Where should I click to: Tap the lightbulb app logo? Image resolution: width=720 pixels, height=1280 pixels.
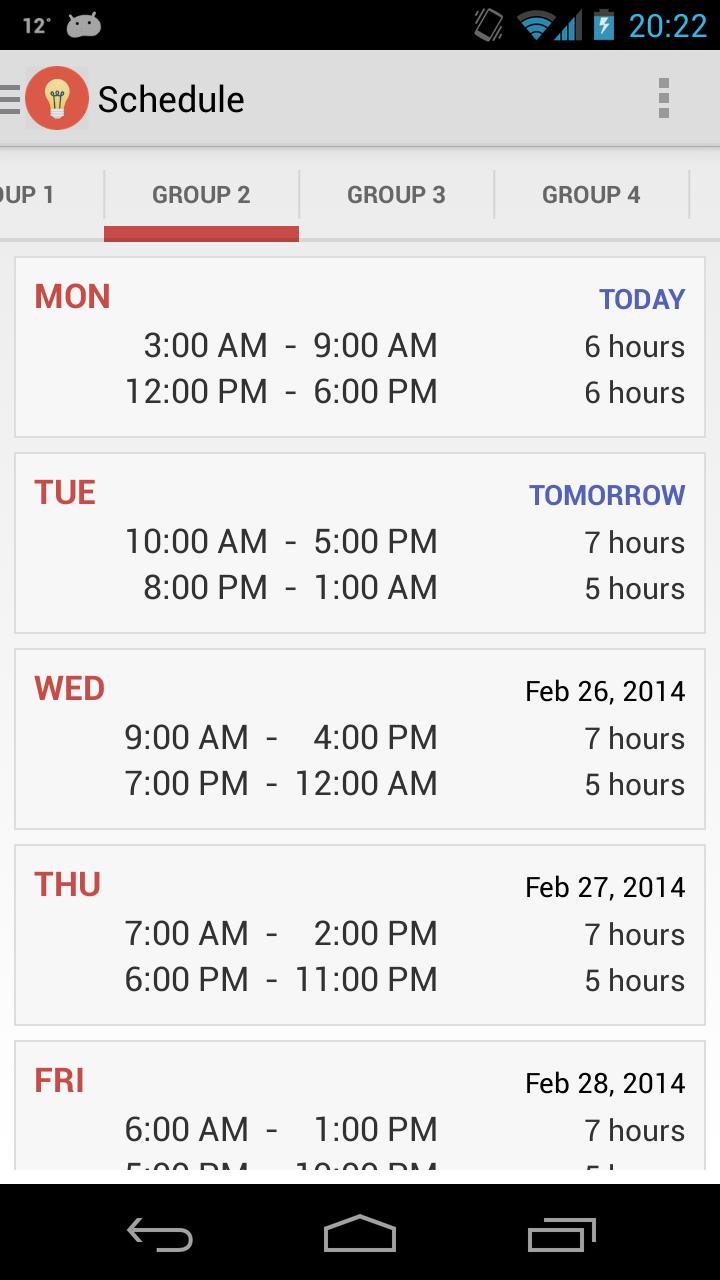56,98
